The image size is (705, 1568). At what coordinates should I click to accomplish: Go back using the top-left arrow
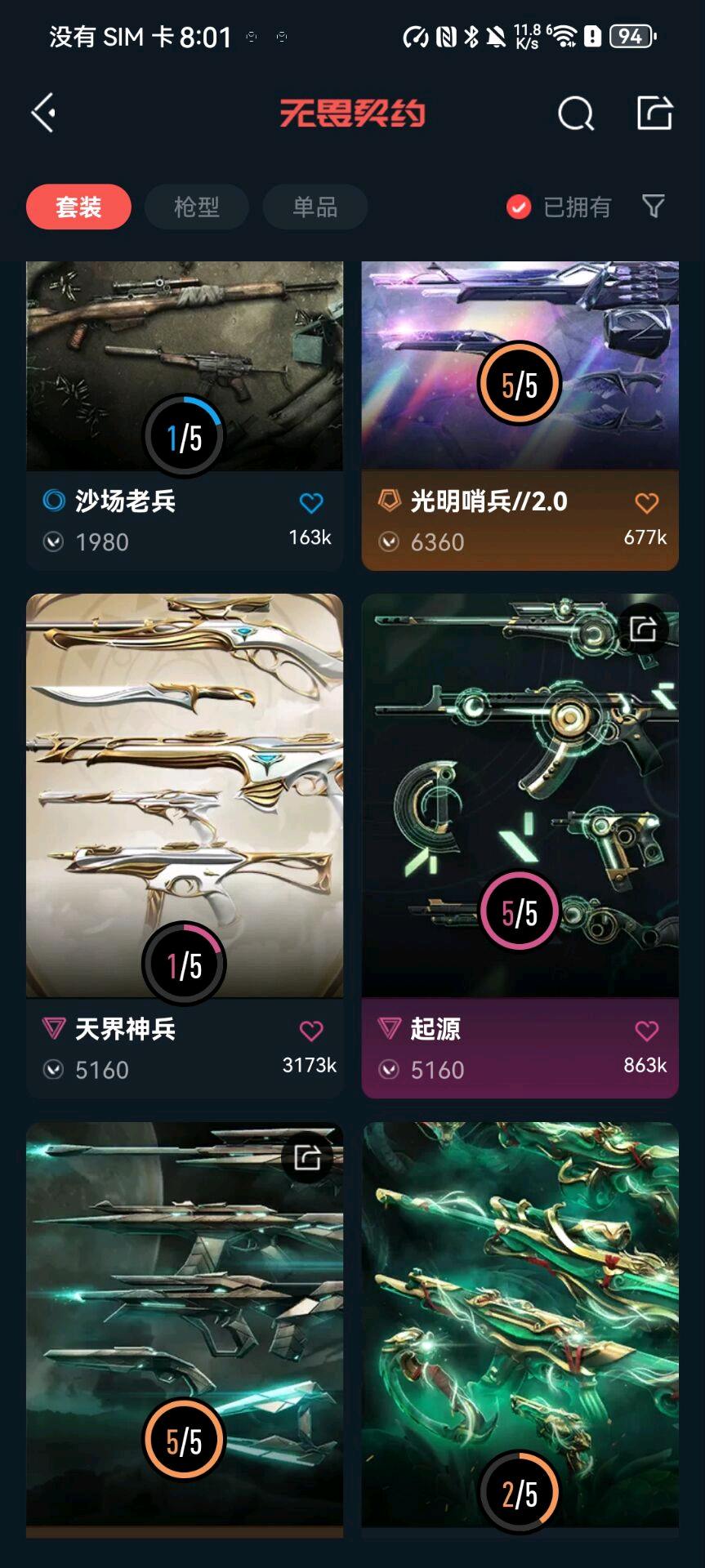click(44, 113)
